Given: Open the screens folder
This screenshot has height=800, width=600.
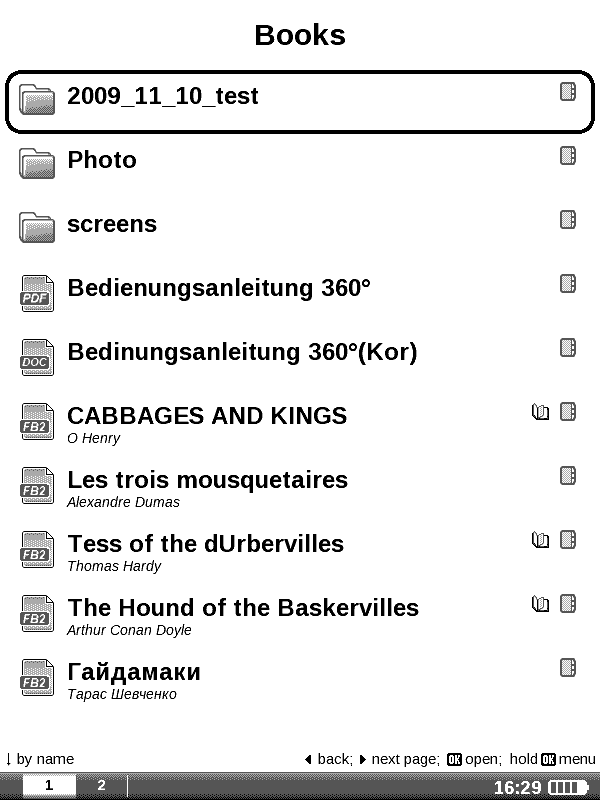Looking at the screenshot, I should pyautogui.click(x=112, y=224).
